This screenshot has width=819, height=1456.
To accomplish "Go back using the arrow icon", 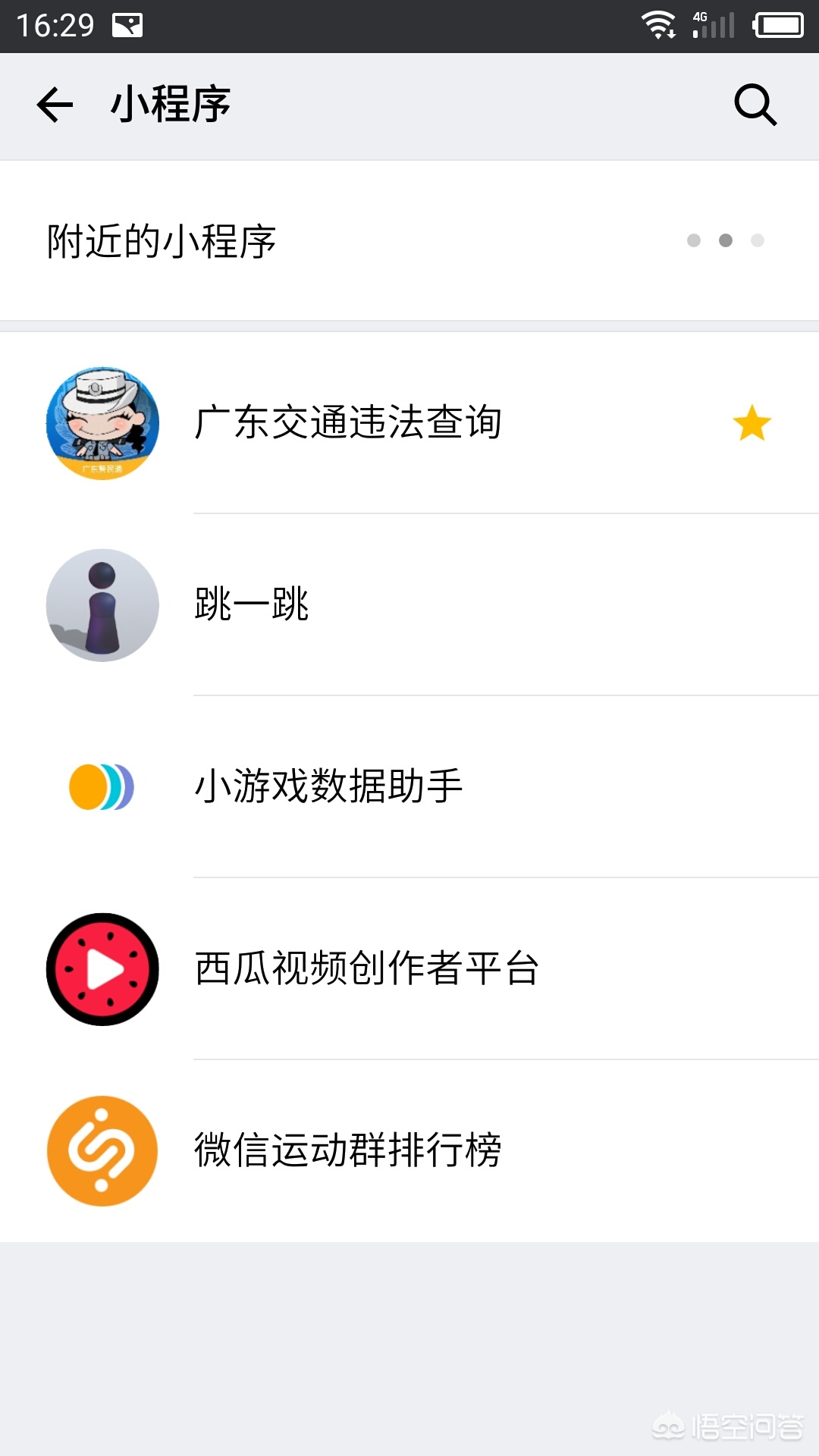I will coord(55,105).
